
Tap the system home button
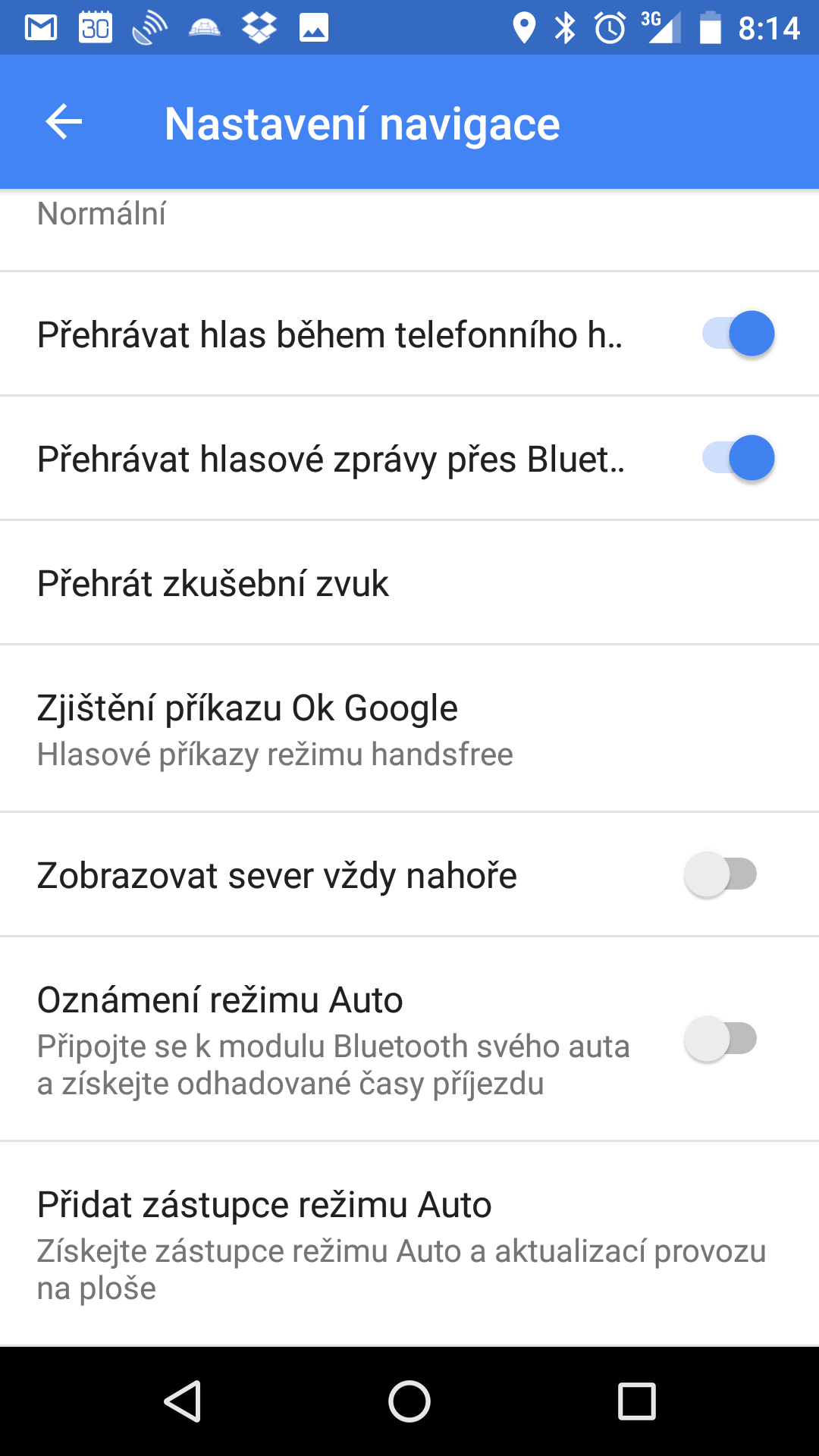[x=409, y=1401]
